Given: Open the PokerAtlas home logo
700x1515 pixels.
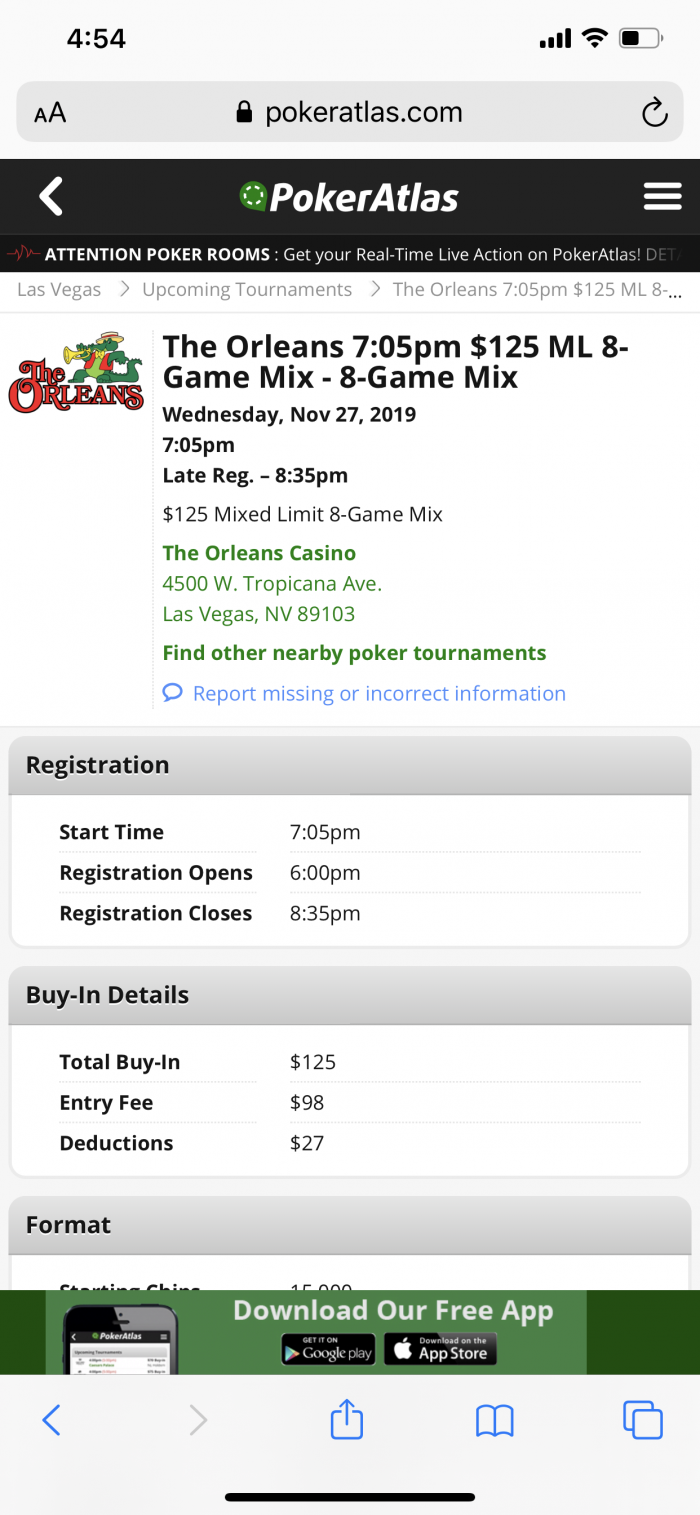Looking at the screenshot, I should [x=349, y=197].
